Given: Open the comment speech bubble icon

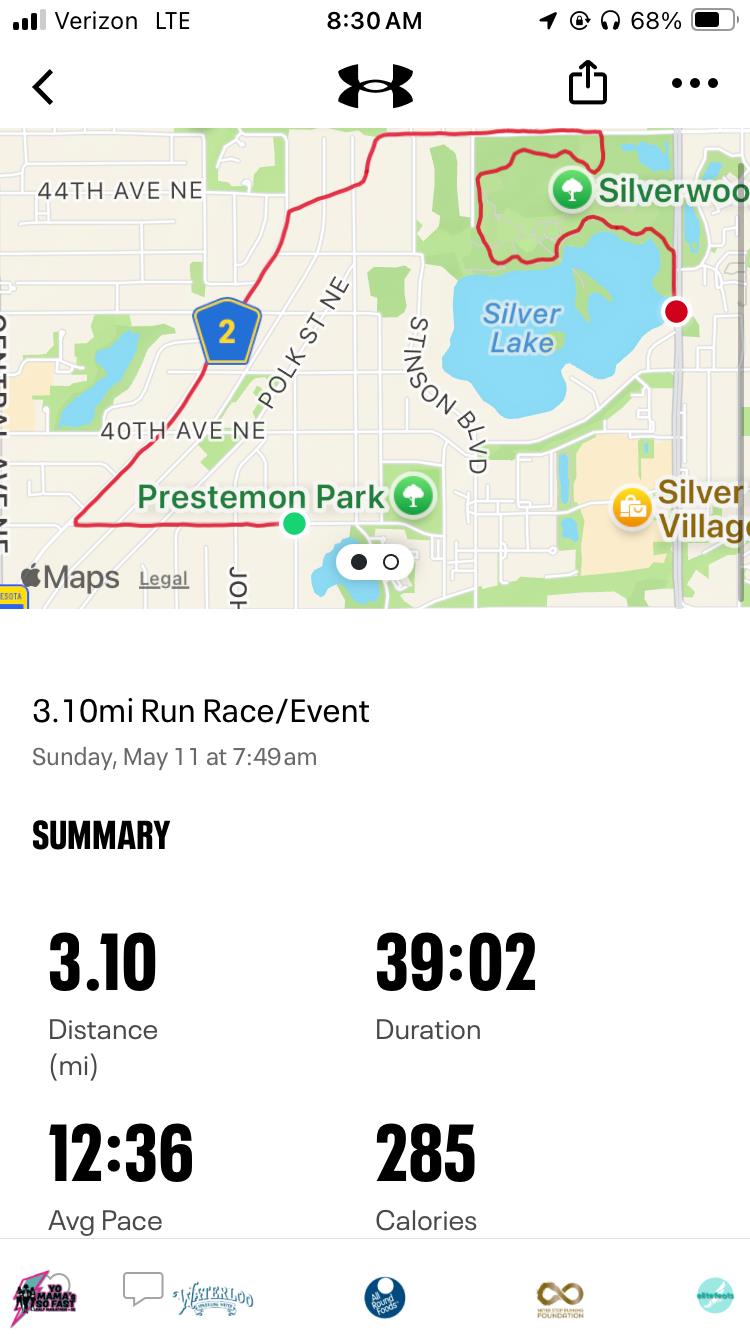Looking at the screenshot, I should pos(143,1289).
